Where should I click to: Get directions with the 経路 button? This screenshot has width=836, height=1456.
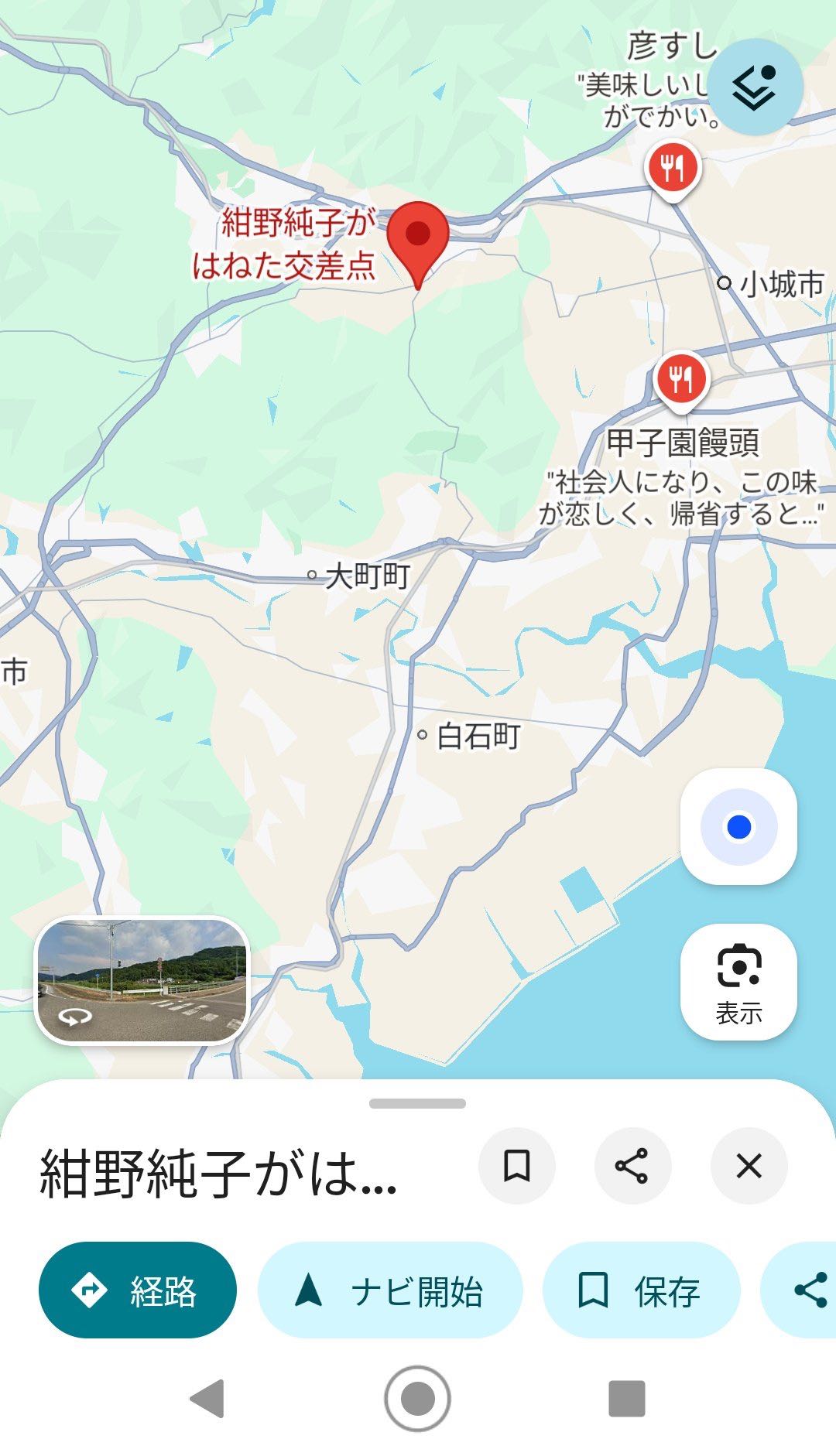[138, 1290]
